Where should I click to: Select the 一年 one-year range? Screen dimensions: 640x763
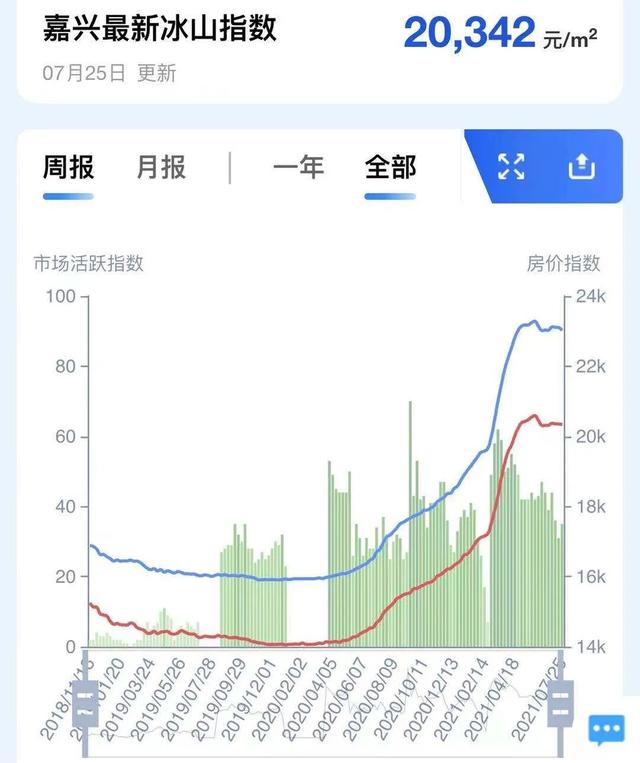(x=298, y=167)
